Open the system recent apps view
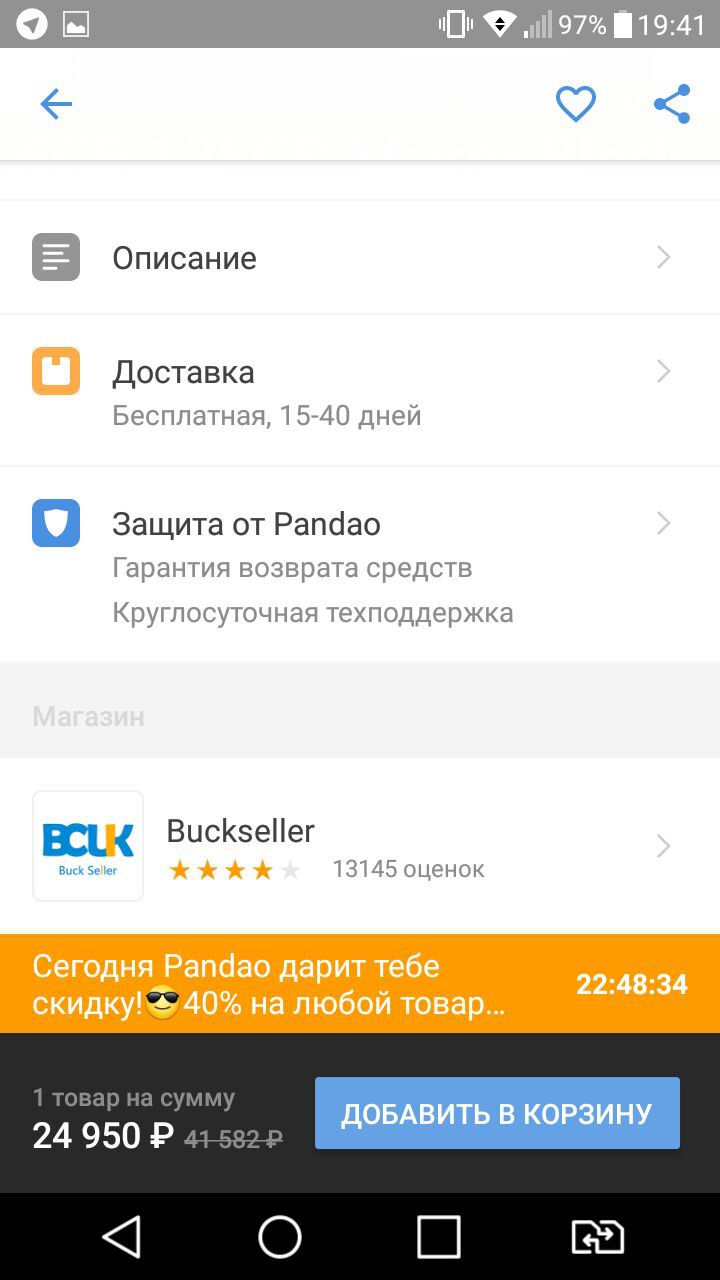The image size is (720, 1280). pos(439,1237)
